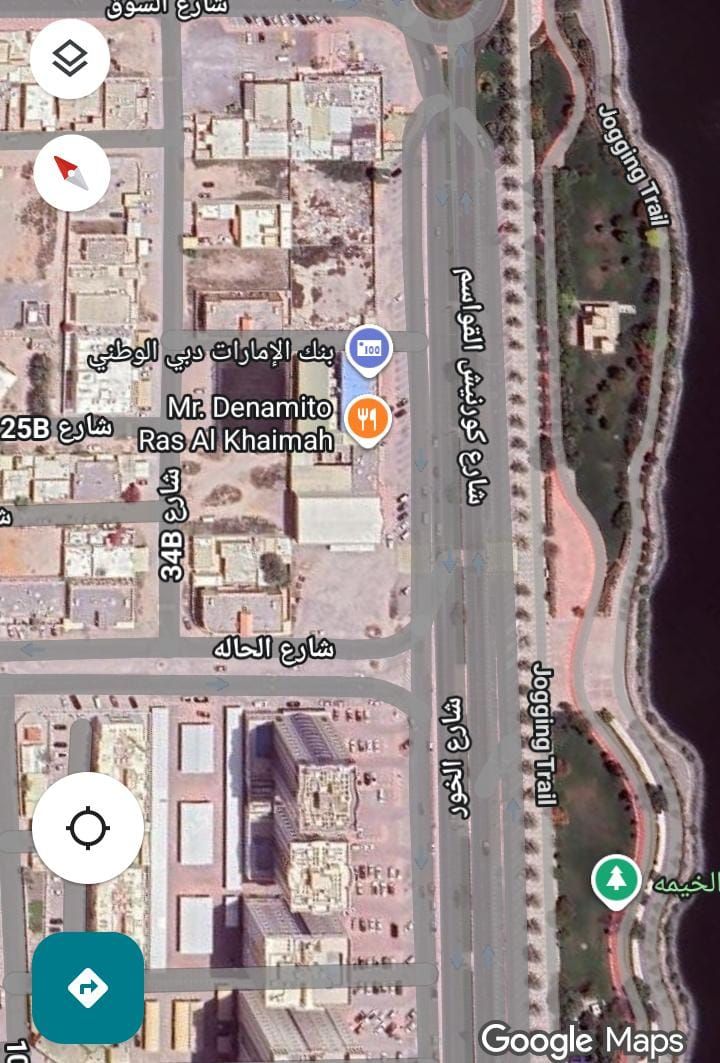Select the Mr. Denamito restaurant marker
The height and width of the screenshot is (1063, 720).
[x=368, y=419]
